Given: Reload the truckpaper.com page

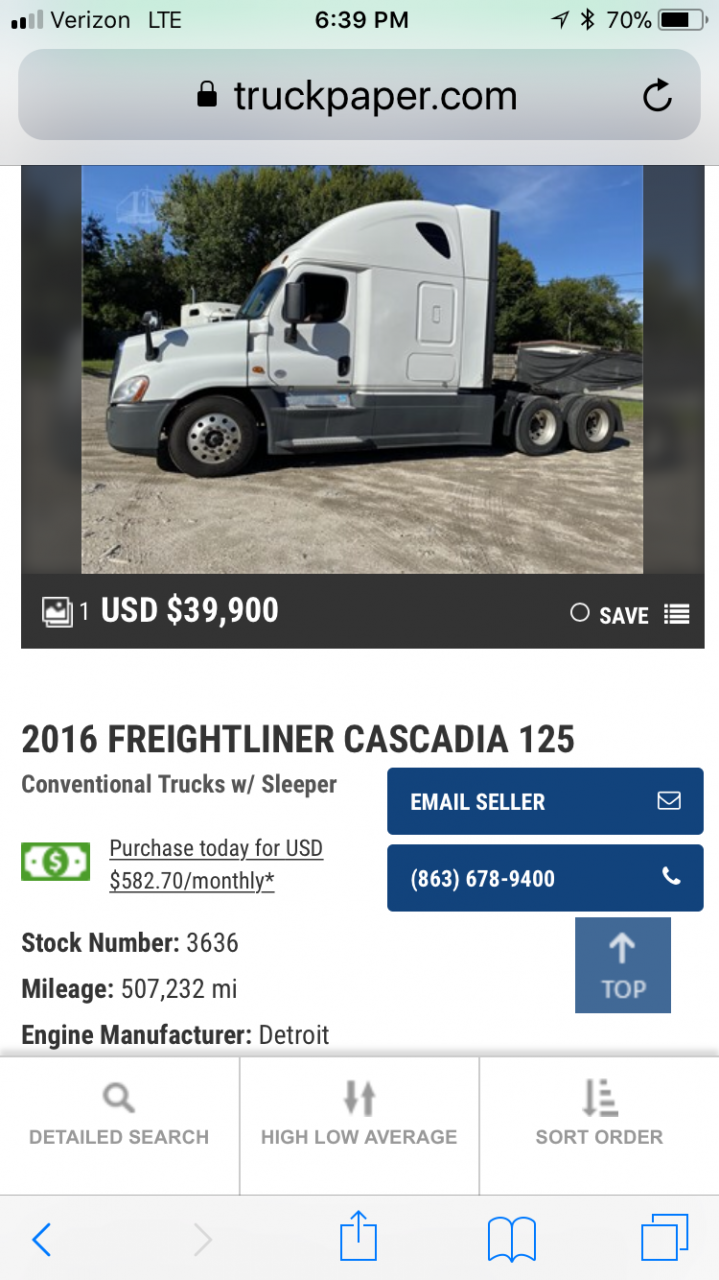Looking at the screenshot, I should [657, 96].
